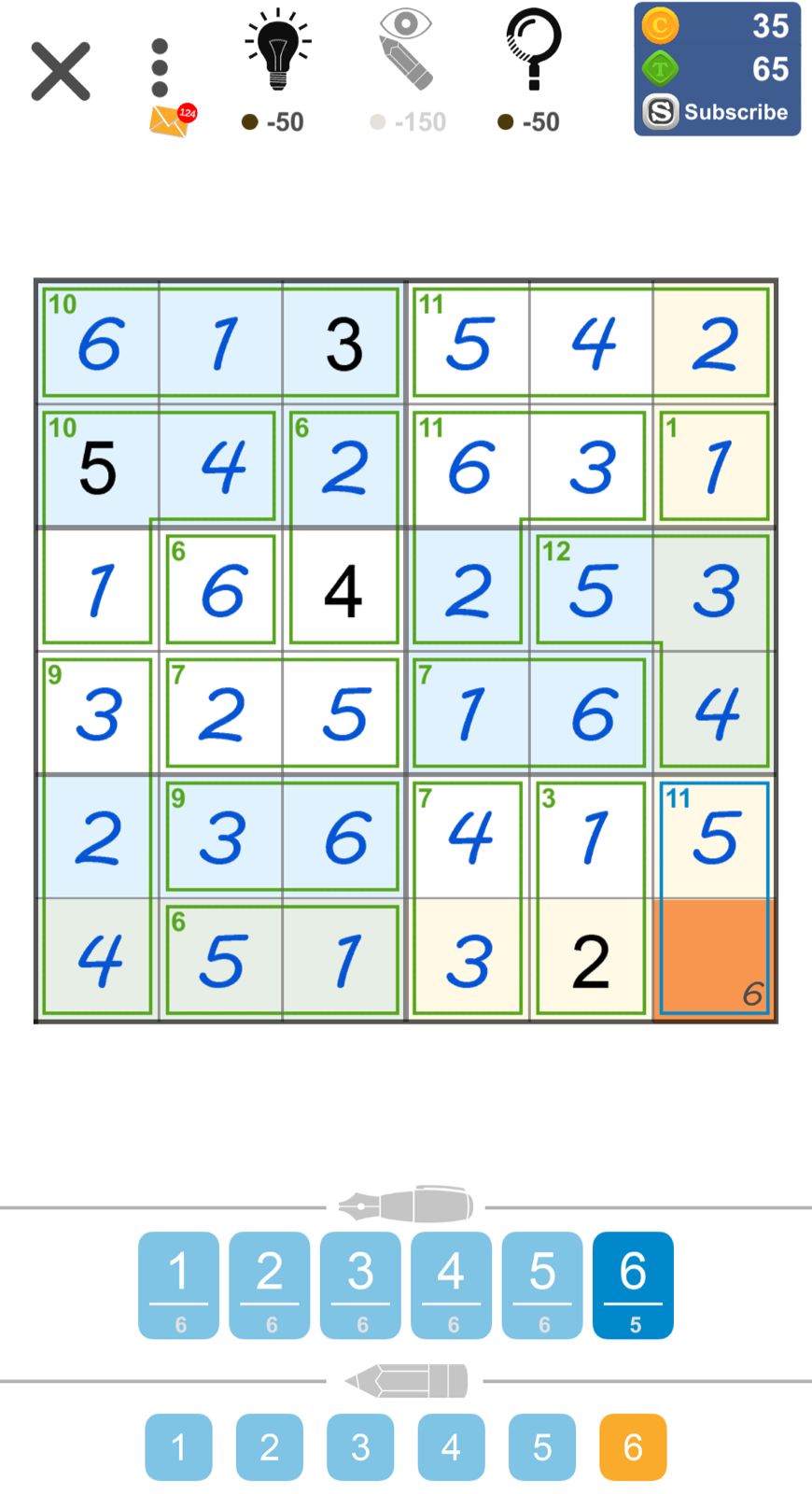Add pencil note 2
The image size is (812, 1494).
270,1447
